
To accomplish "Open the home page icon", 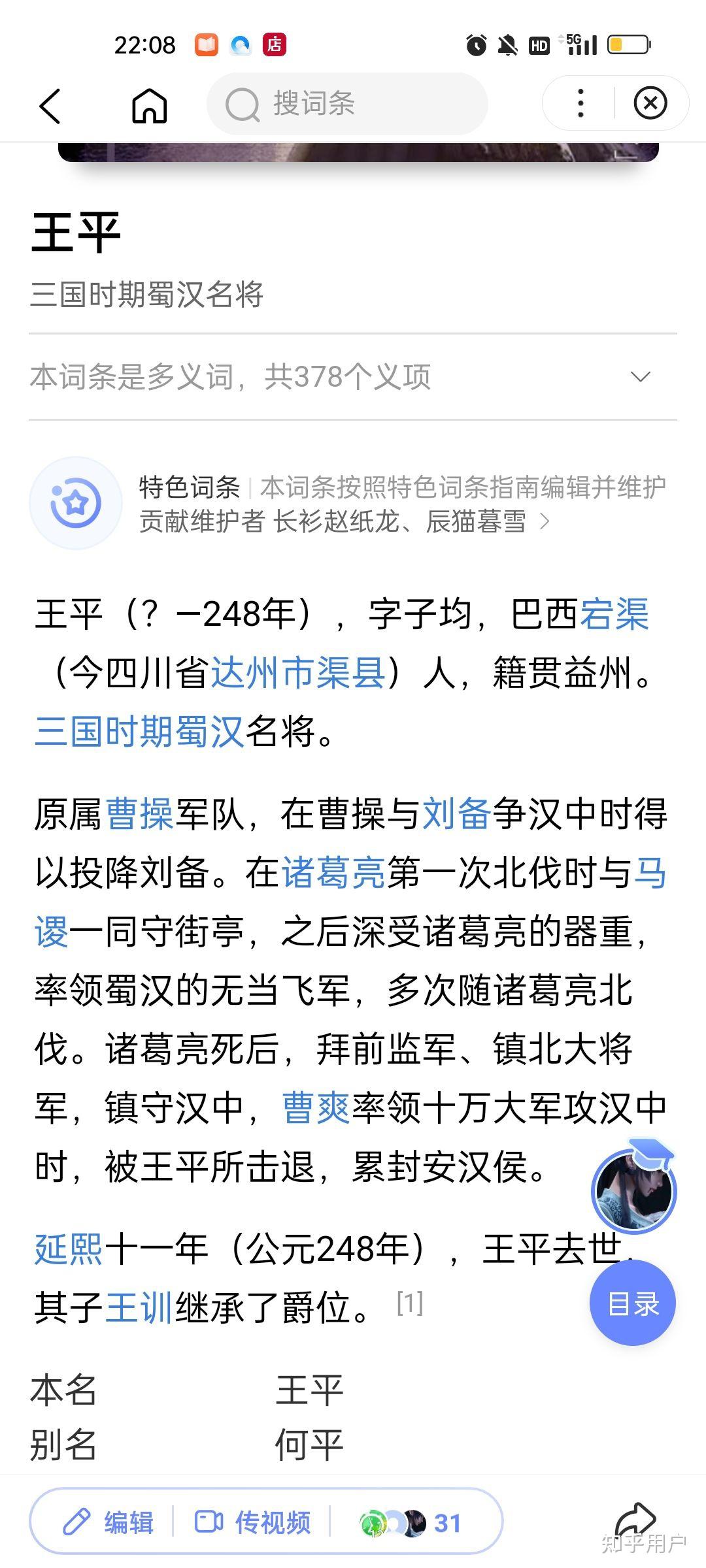I will 149,105.
